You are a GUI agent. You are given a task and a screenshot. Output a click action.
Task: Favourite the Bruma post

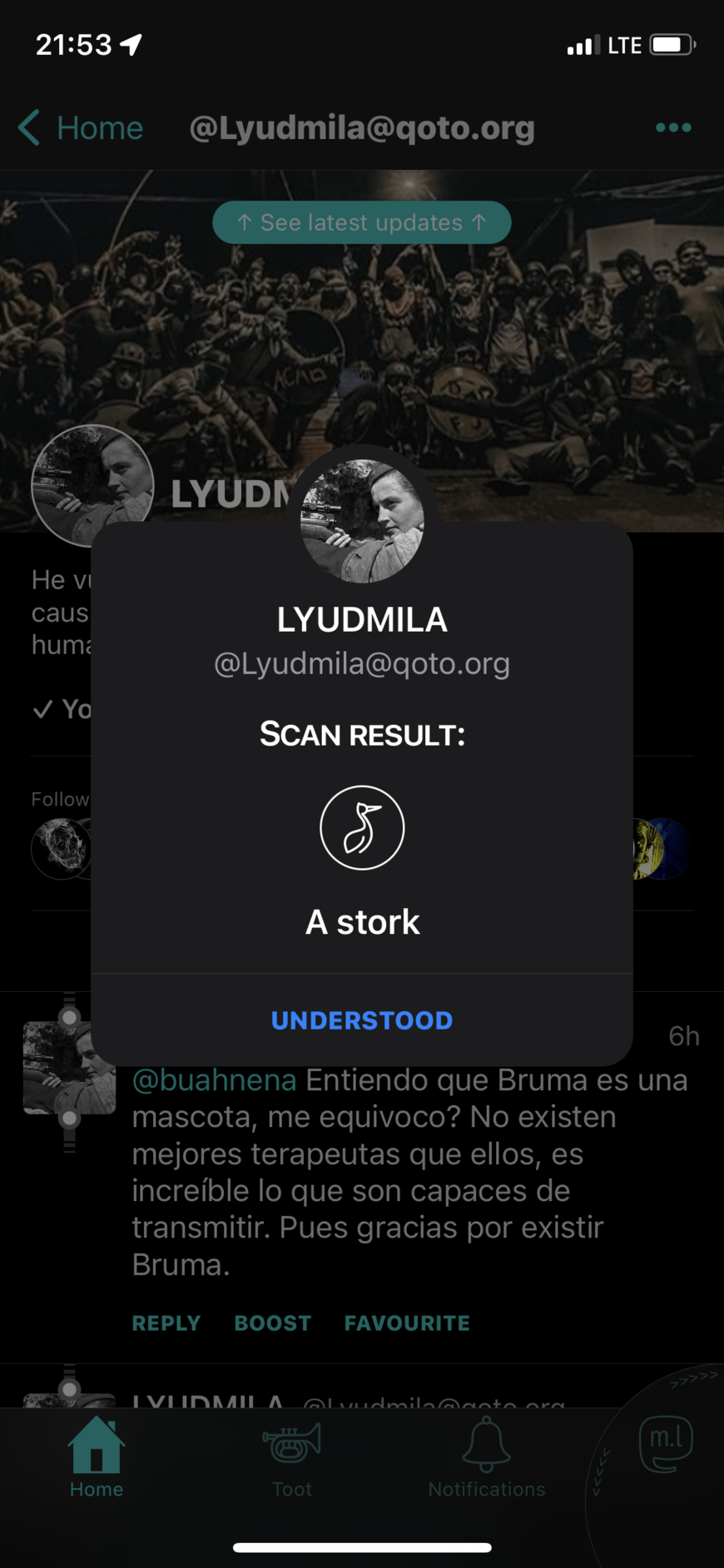(x=407, y=1322)
